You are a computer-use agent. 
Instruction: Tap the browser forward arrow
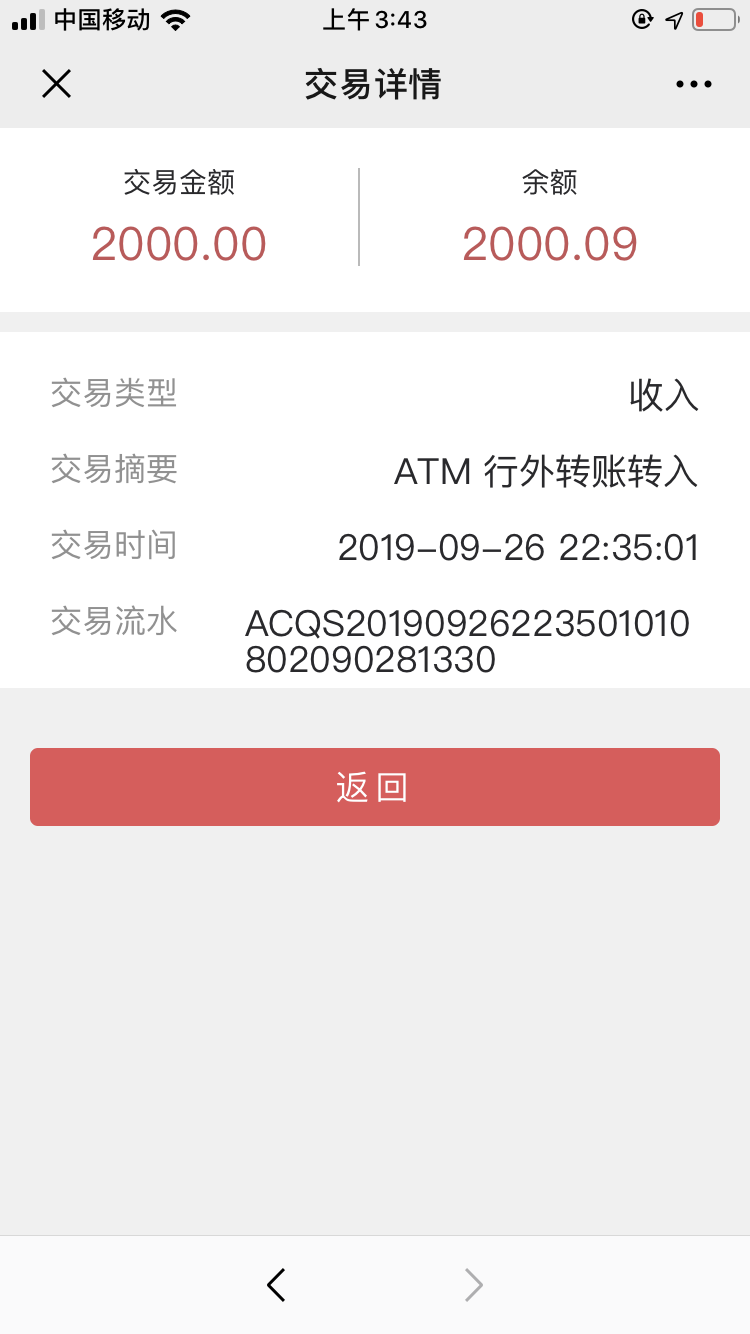(x=473, y=1285)
